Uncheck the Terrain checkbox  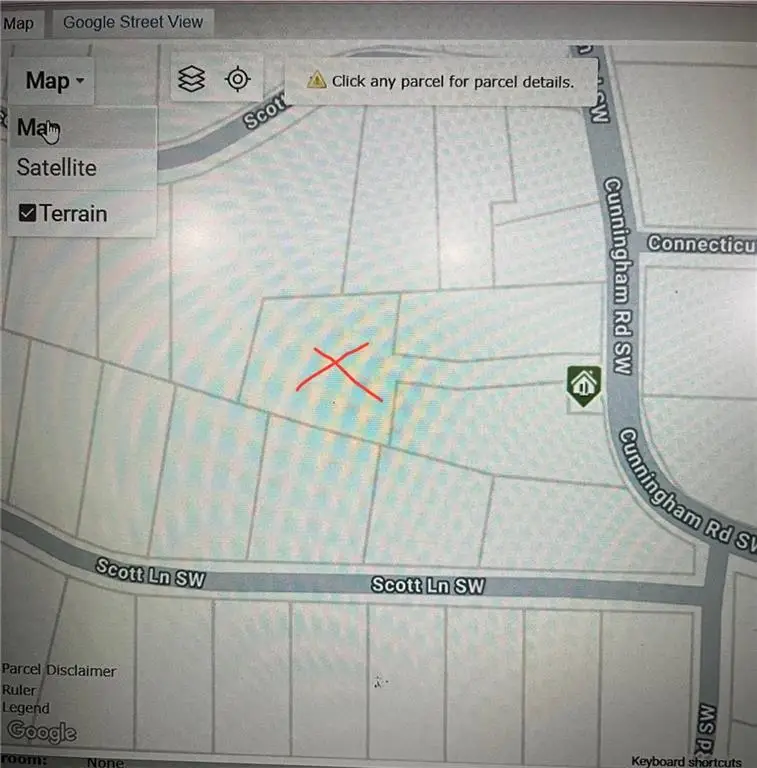[x=28, y=213]
